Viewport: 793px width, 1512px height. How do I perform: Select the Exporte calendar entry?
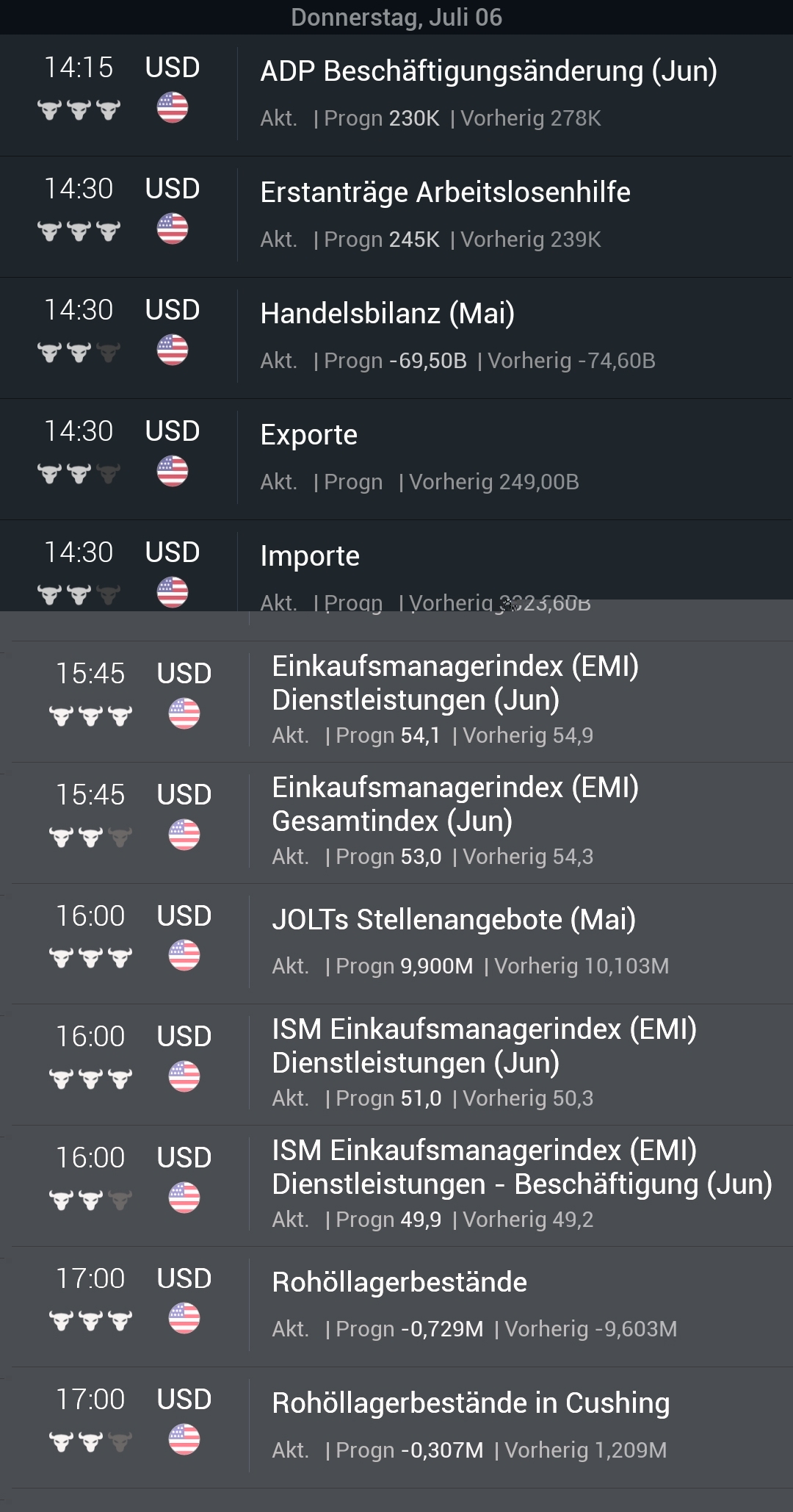309,436
